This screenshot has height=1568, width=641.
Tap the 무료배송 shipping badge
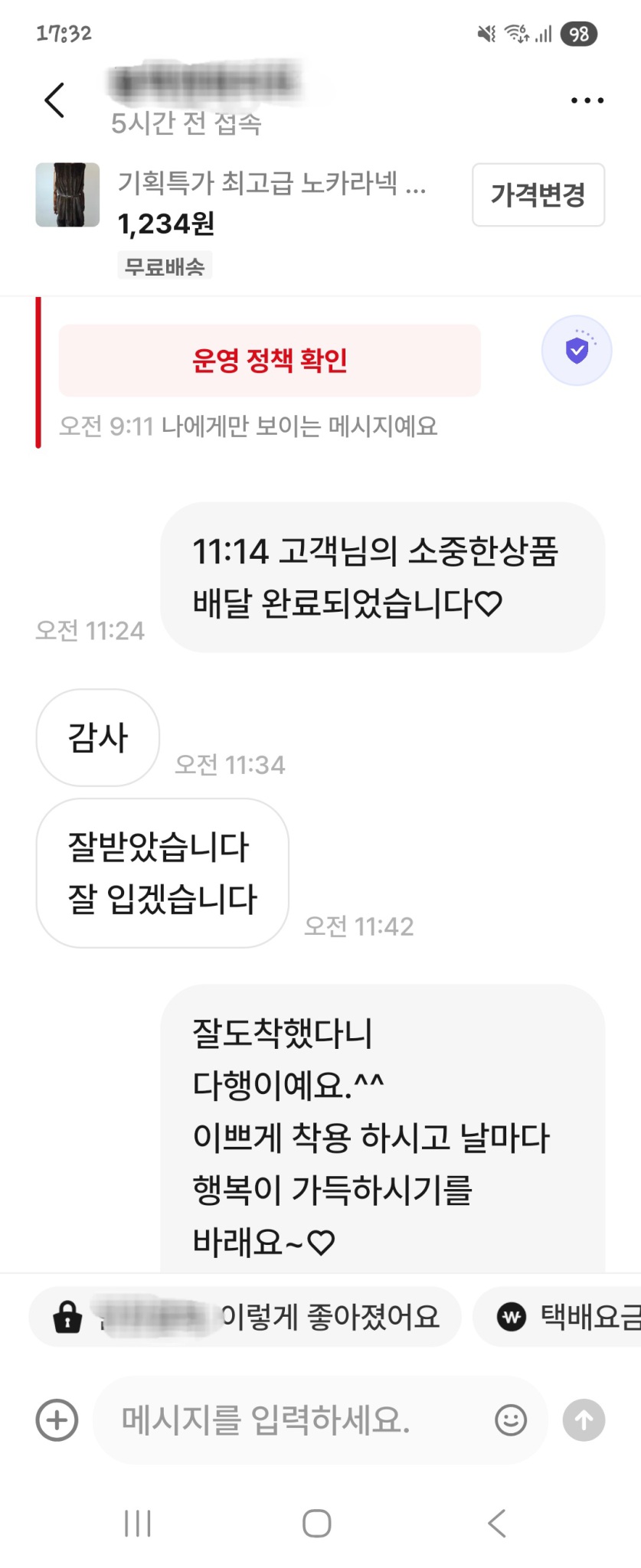point(164,264)
